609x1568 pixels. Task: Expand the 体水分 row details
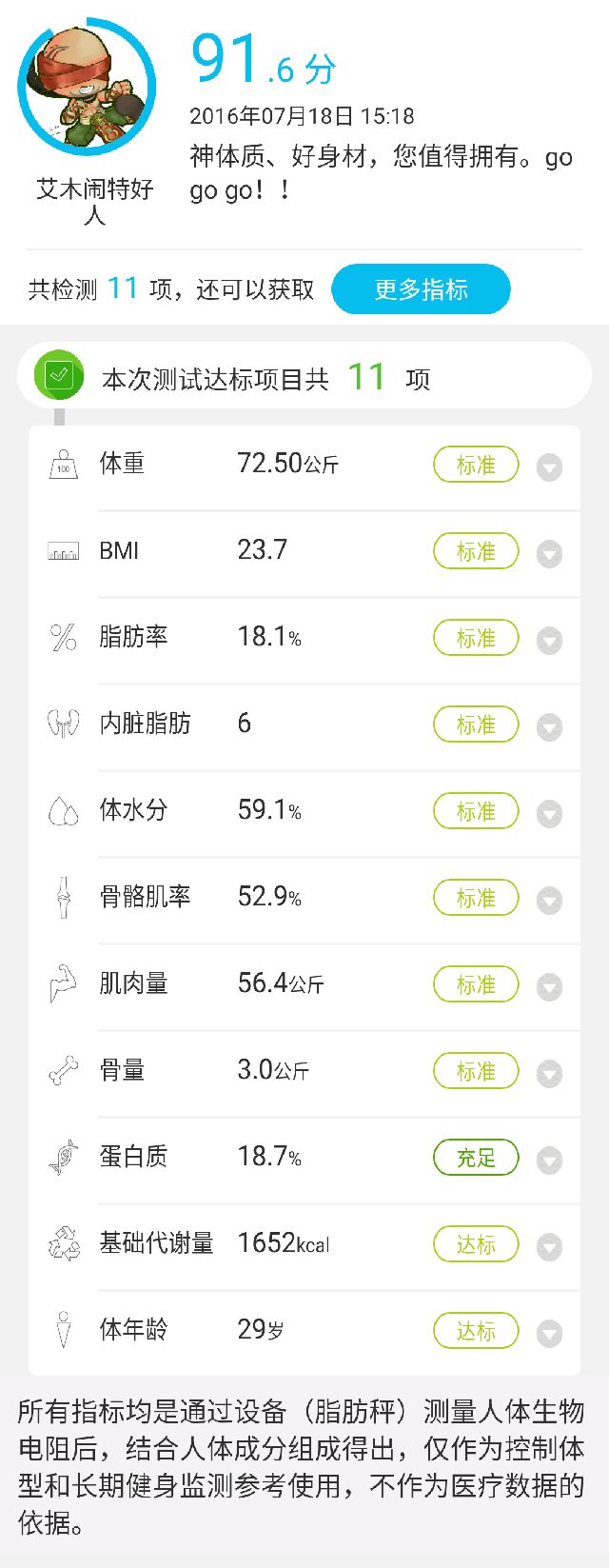pos(549,814)
